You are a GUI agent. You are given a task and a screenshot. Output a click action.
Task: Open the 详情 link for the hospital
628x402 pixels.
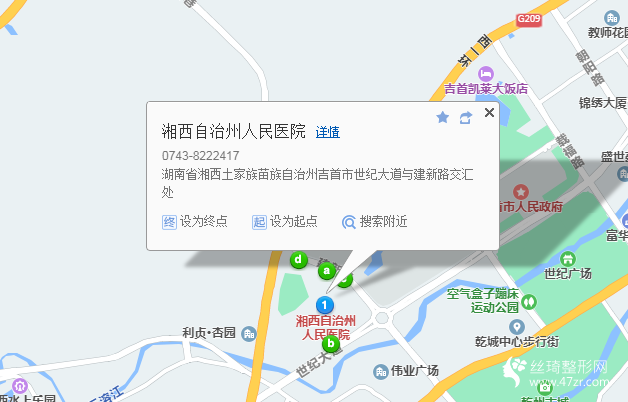click(328, 132)
